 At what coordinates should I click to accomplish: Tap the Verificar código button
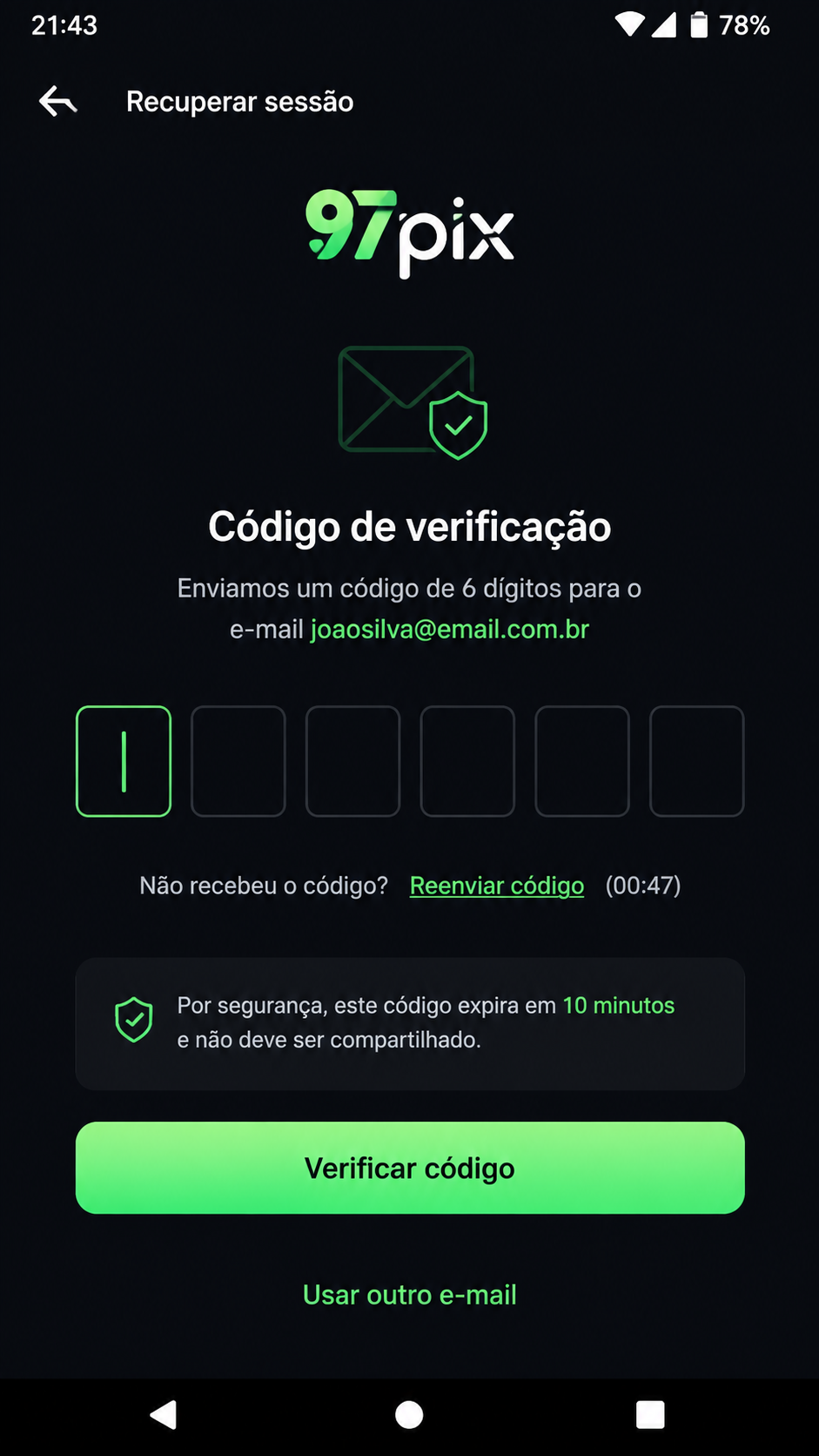point(410,1168)
